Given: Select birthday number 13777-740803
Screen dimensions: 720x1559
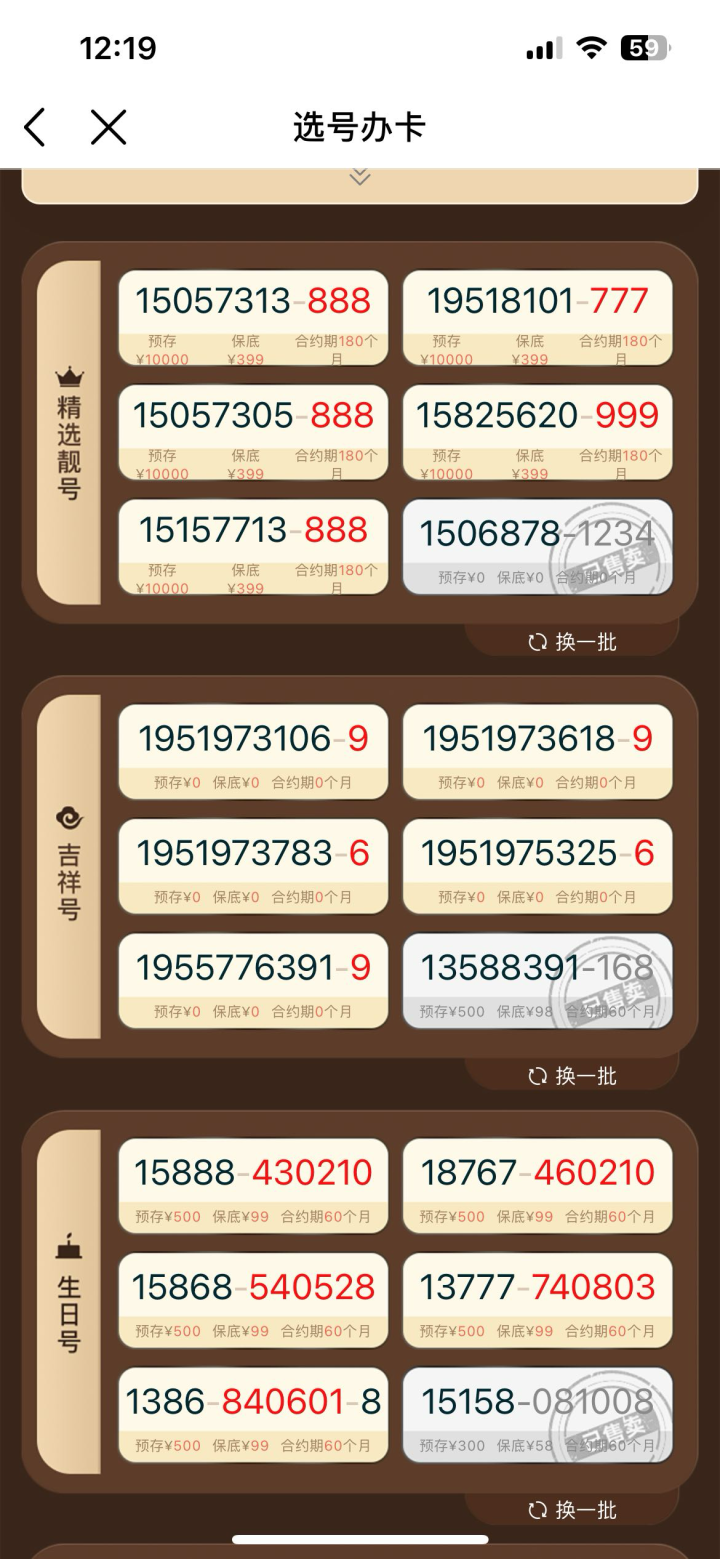Looking at the screenshot, I should pos(537,1300).
